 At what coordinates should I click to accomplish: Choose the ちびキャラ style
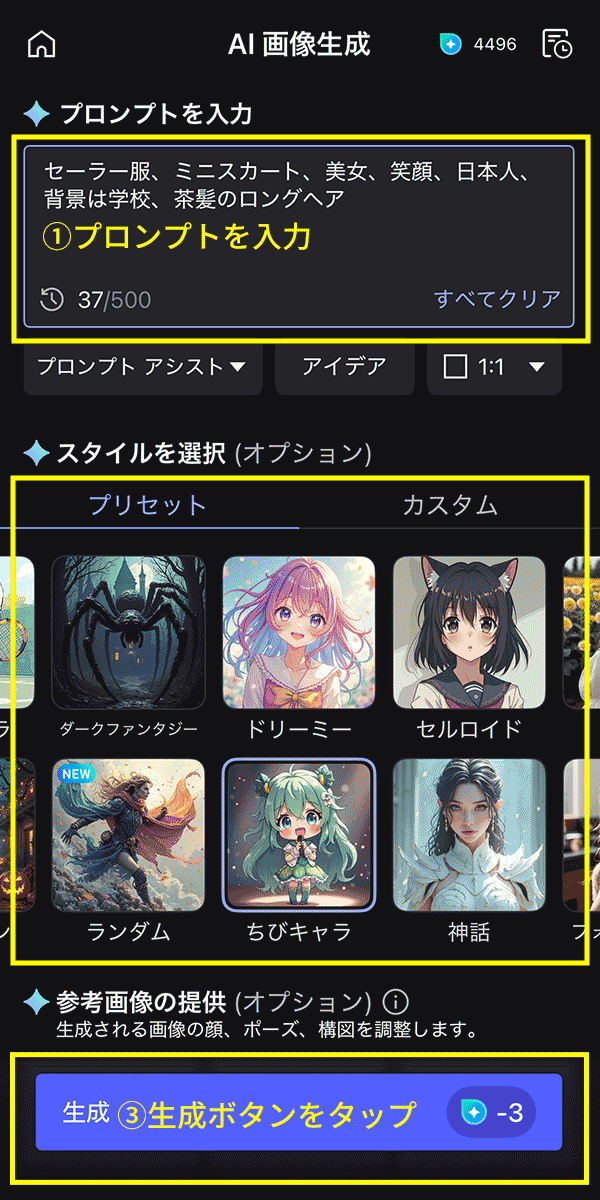click(298, 835)
